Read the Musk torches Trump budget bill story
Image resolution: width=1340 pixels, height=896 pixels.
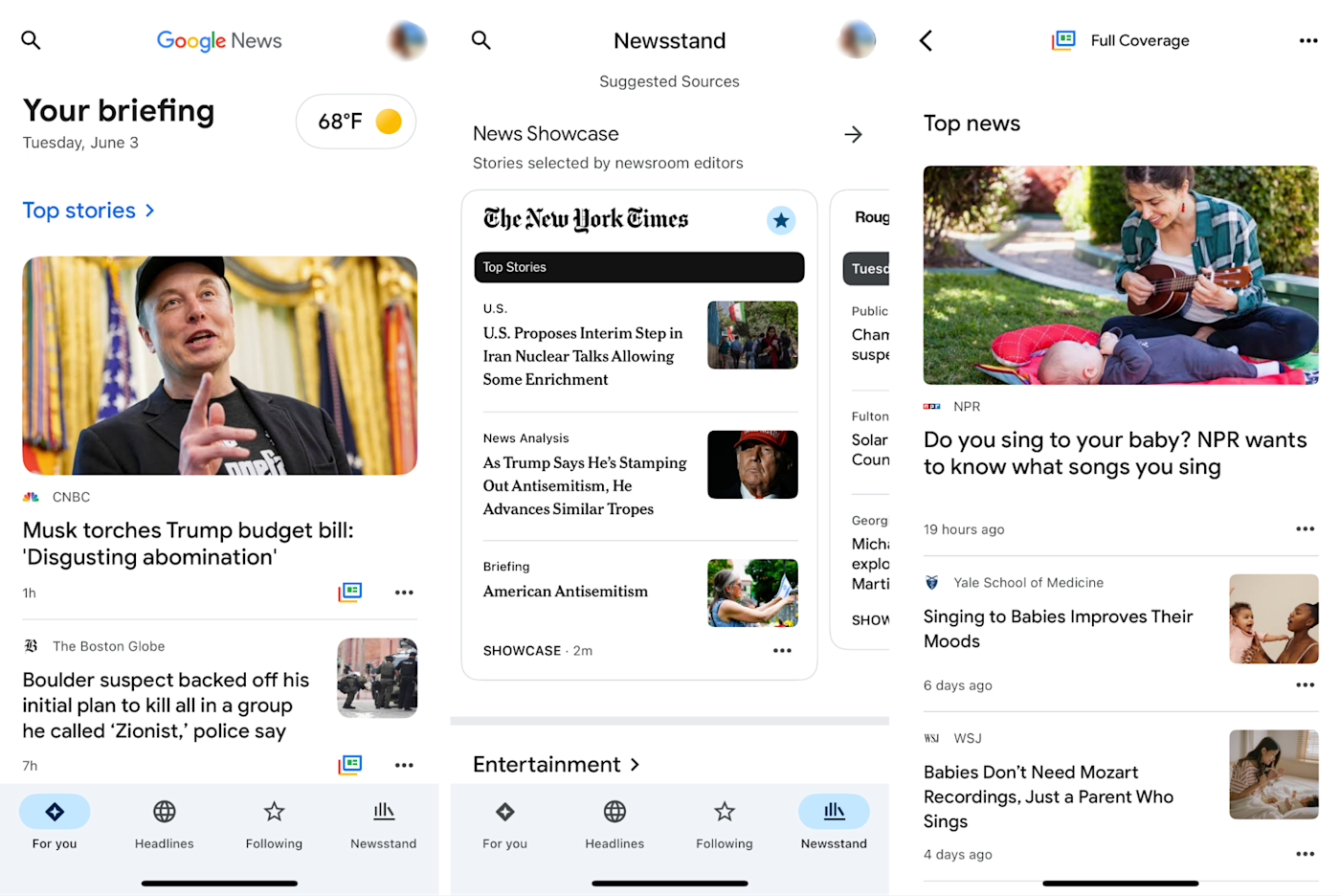click(x=188, y=543)
